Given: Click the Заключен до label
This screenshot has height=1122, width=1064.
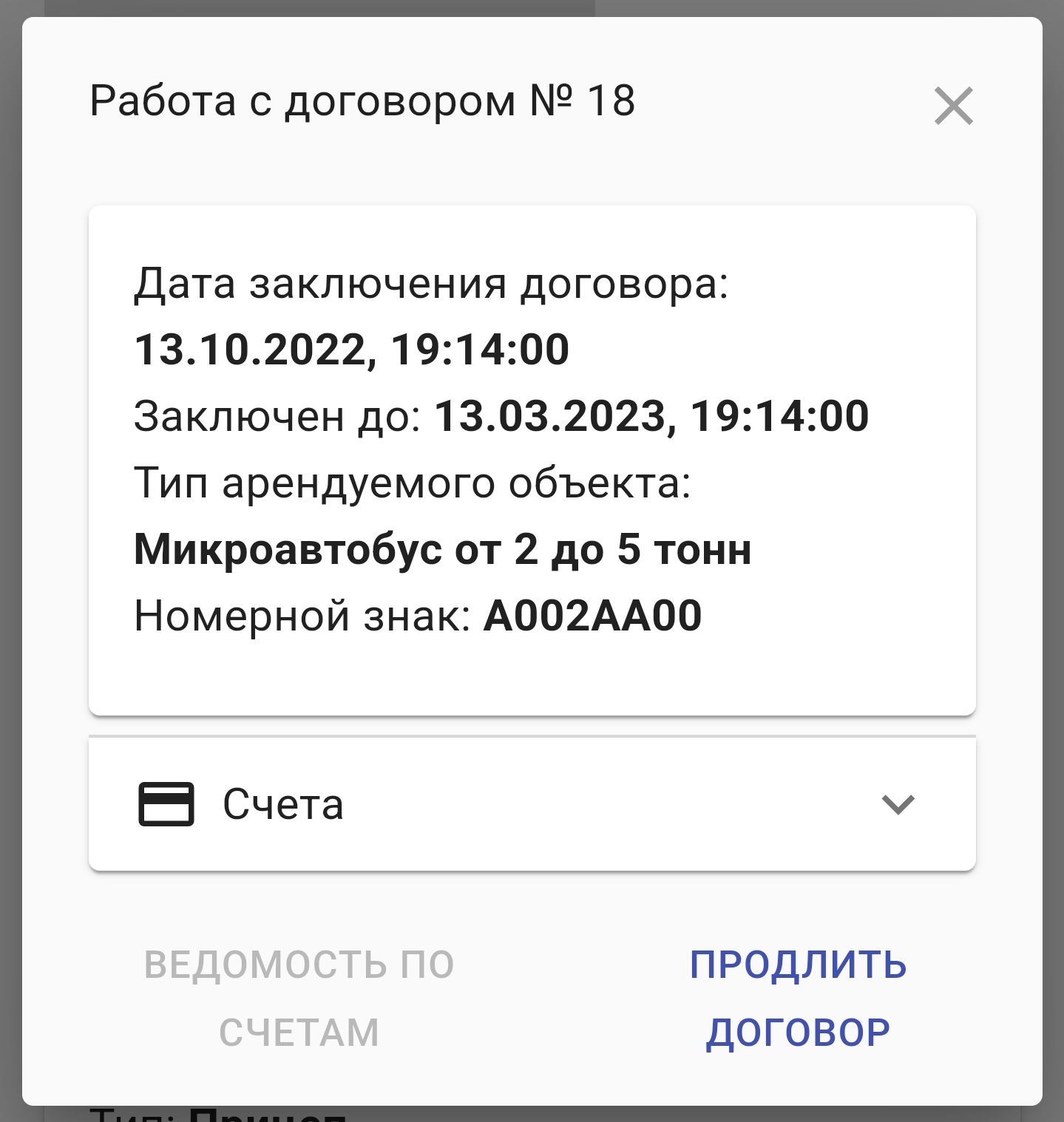Looking at the screenshot, I should pyautogui.click(x=274, y=418).
